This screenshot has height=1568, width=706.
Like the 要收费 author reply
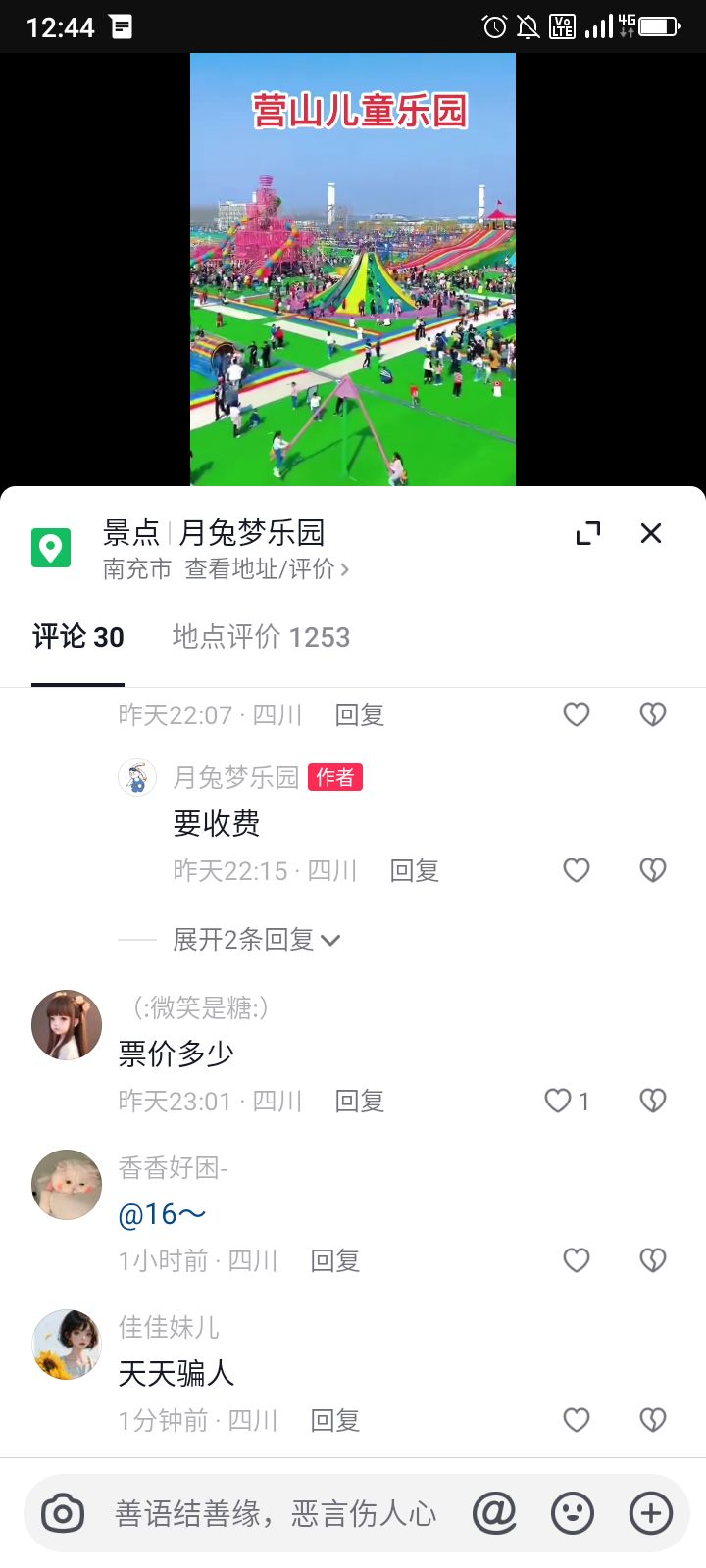point(577,870)
